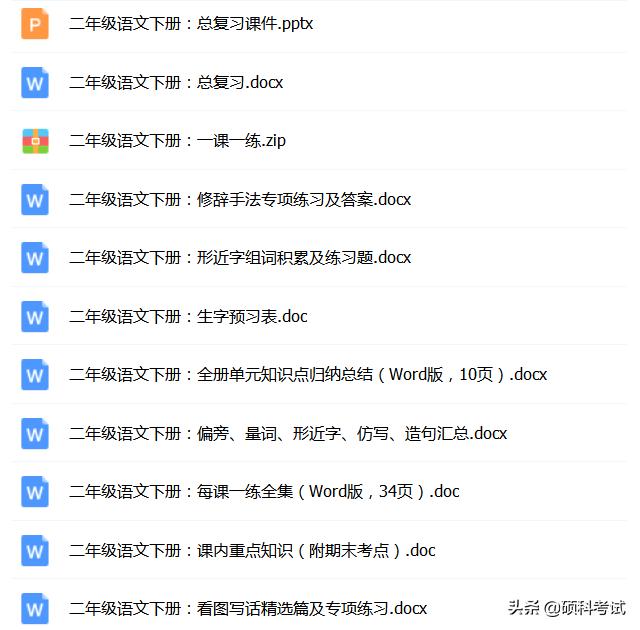The image size is (640, 630).
Task: Open 生字预习表.doc file
Action: click(x=188, y=316)
